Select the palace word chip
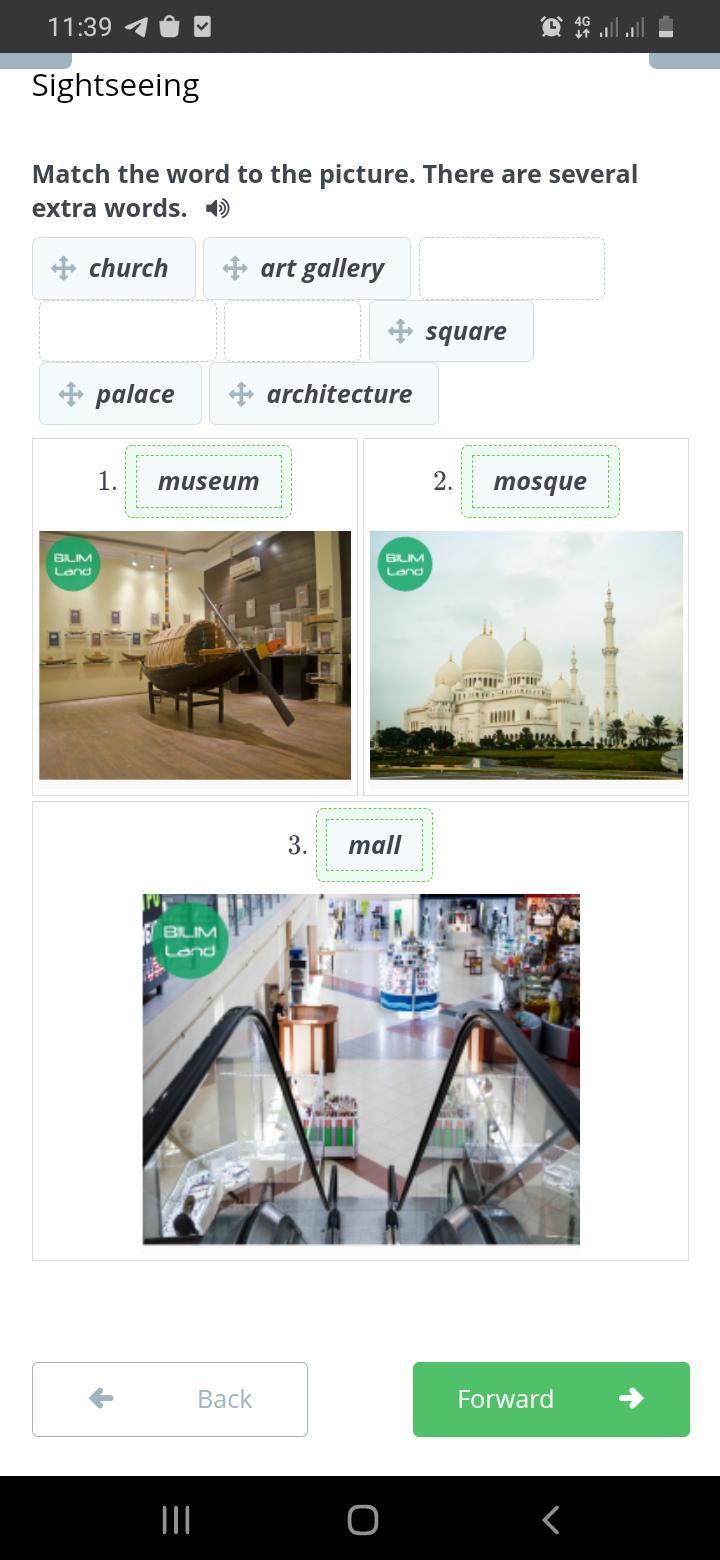The image size is (720, 1560). pyautogui.click(x=120, y=394)
